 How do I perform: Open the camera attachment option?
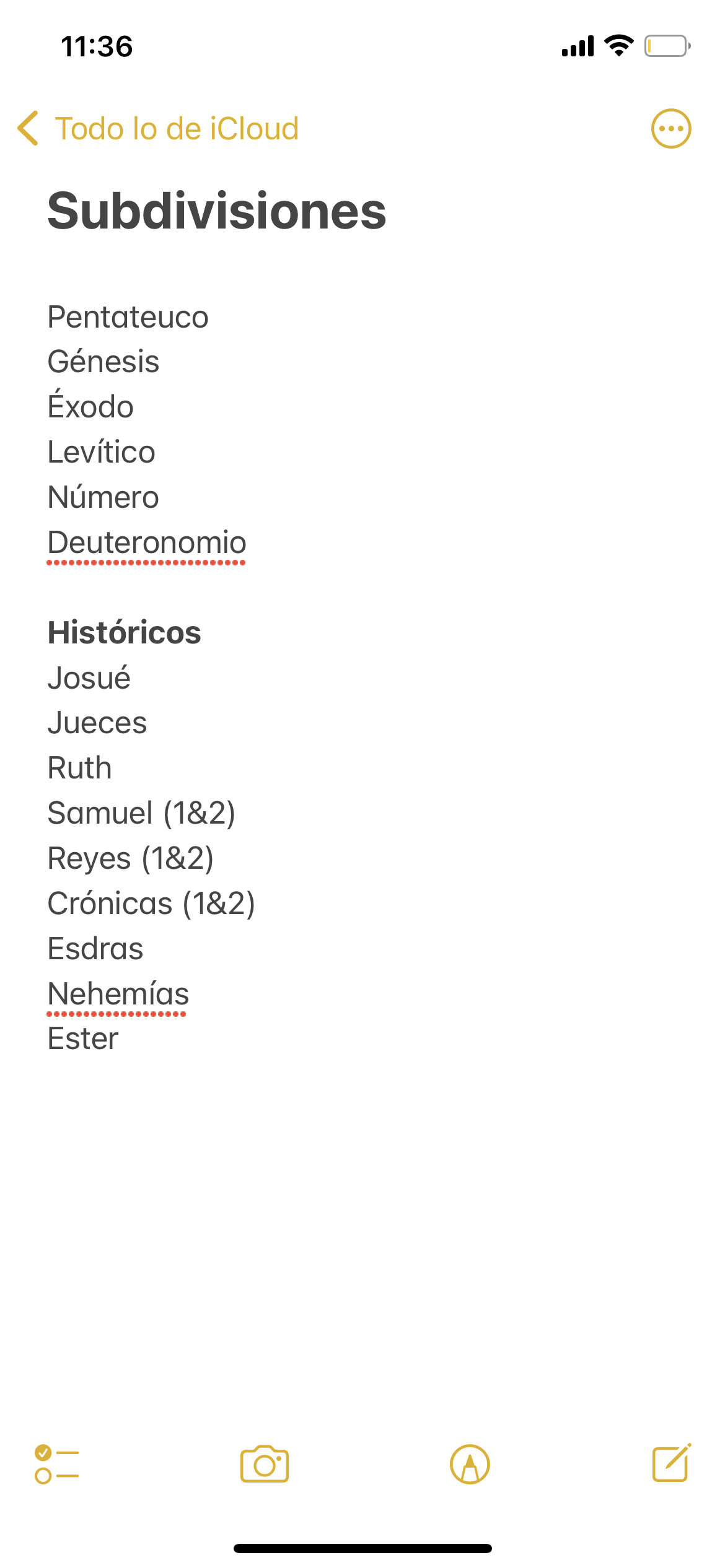(265, 1465)
